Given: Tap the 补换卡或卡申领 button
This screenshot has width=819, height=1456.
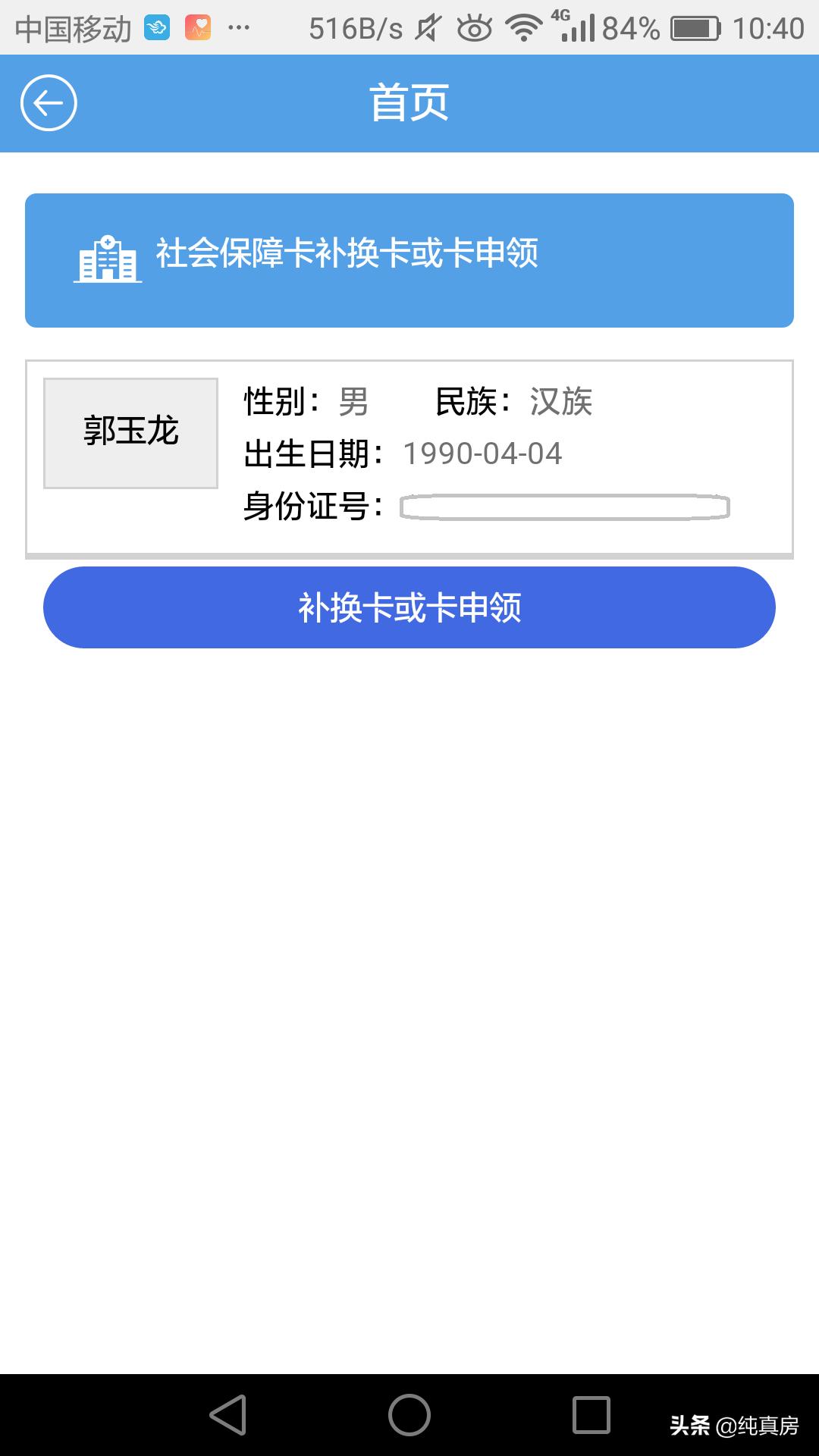Looking at the screenshot, I should 409,607.
